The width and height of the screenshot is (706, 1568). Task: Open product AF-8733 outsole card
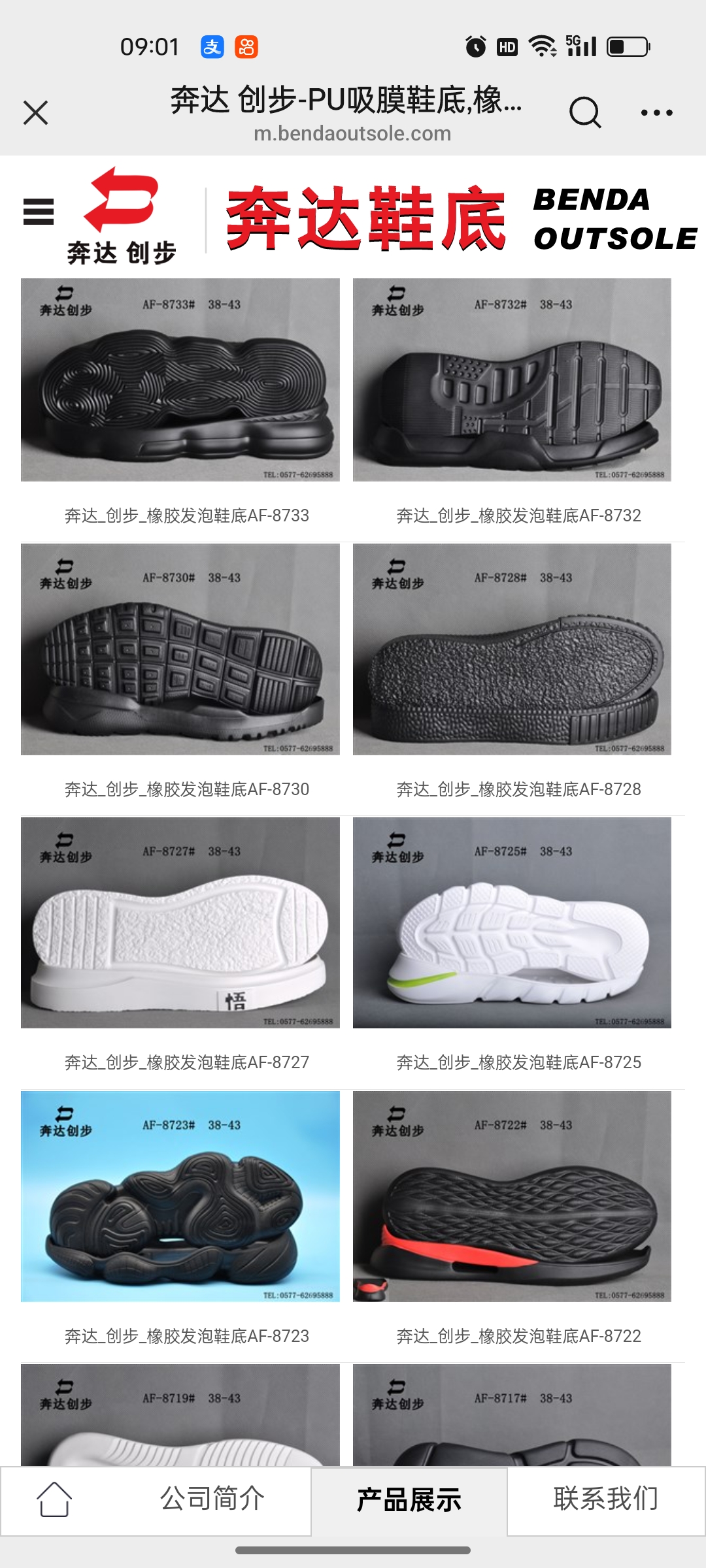coord(180,380)
